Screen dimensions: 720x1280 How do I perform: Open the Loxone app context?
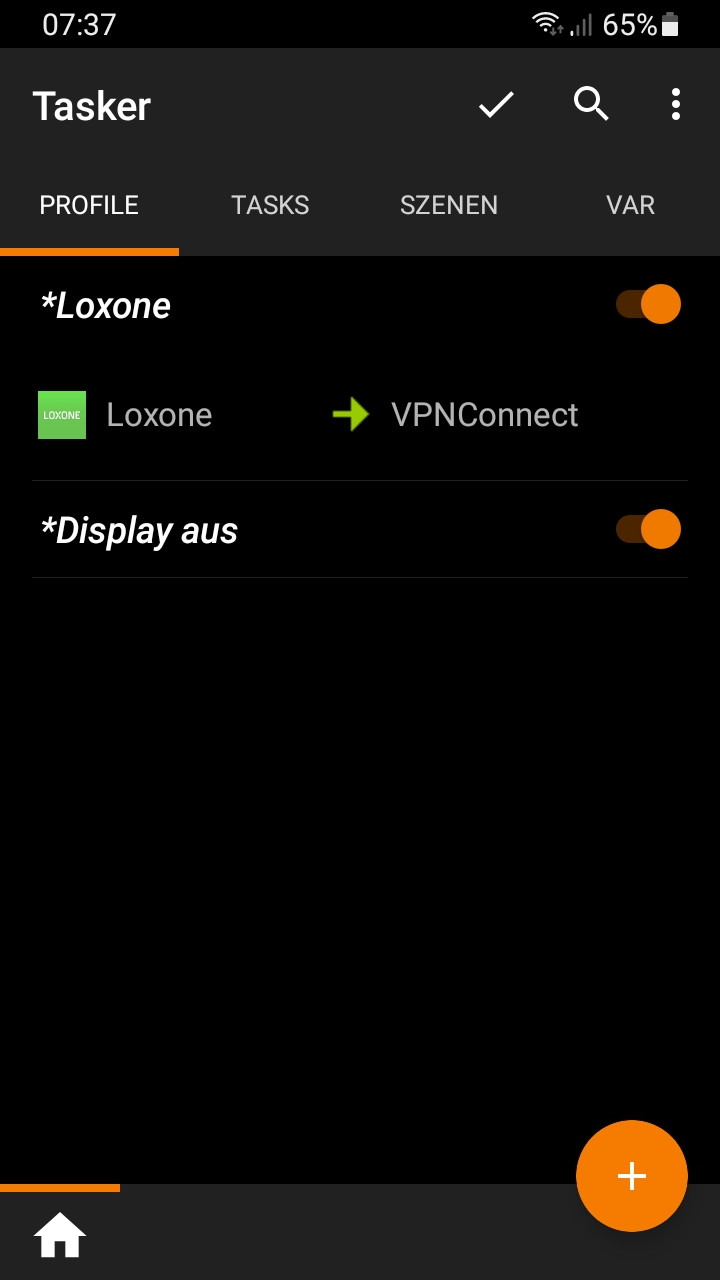(x=158, y=415)
